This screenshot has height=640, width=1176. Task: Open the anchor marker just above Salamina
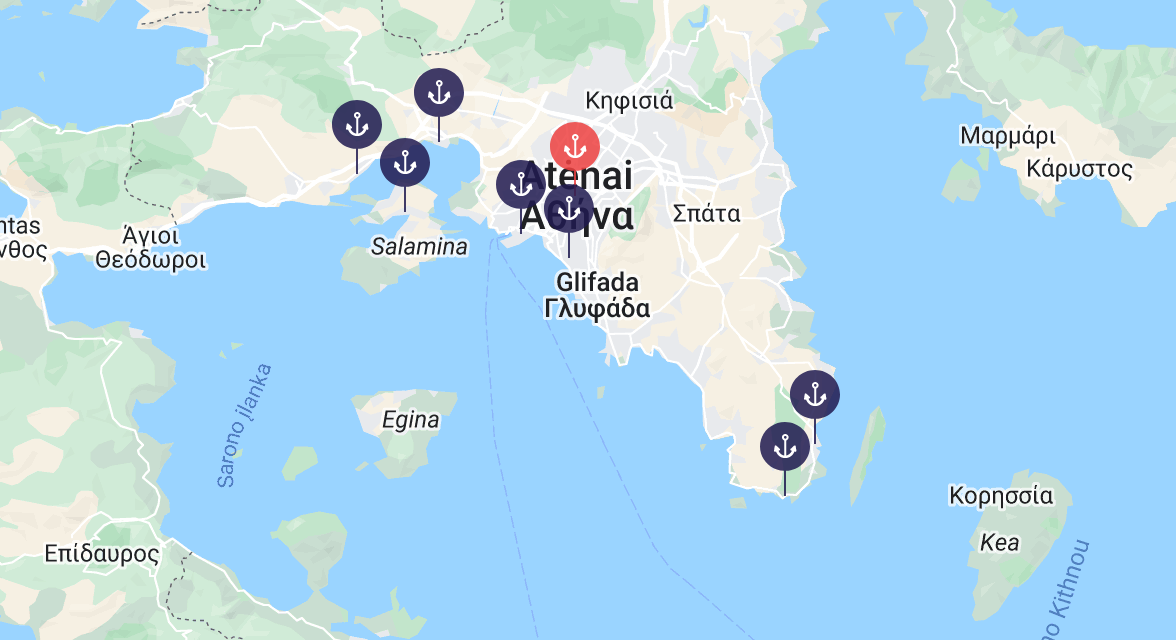pyautogui.click(x=405, y=163)
